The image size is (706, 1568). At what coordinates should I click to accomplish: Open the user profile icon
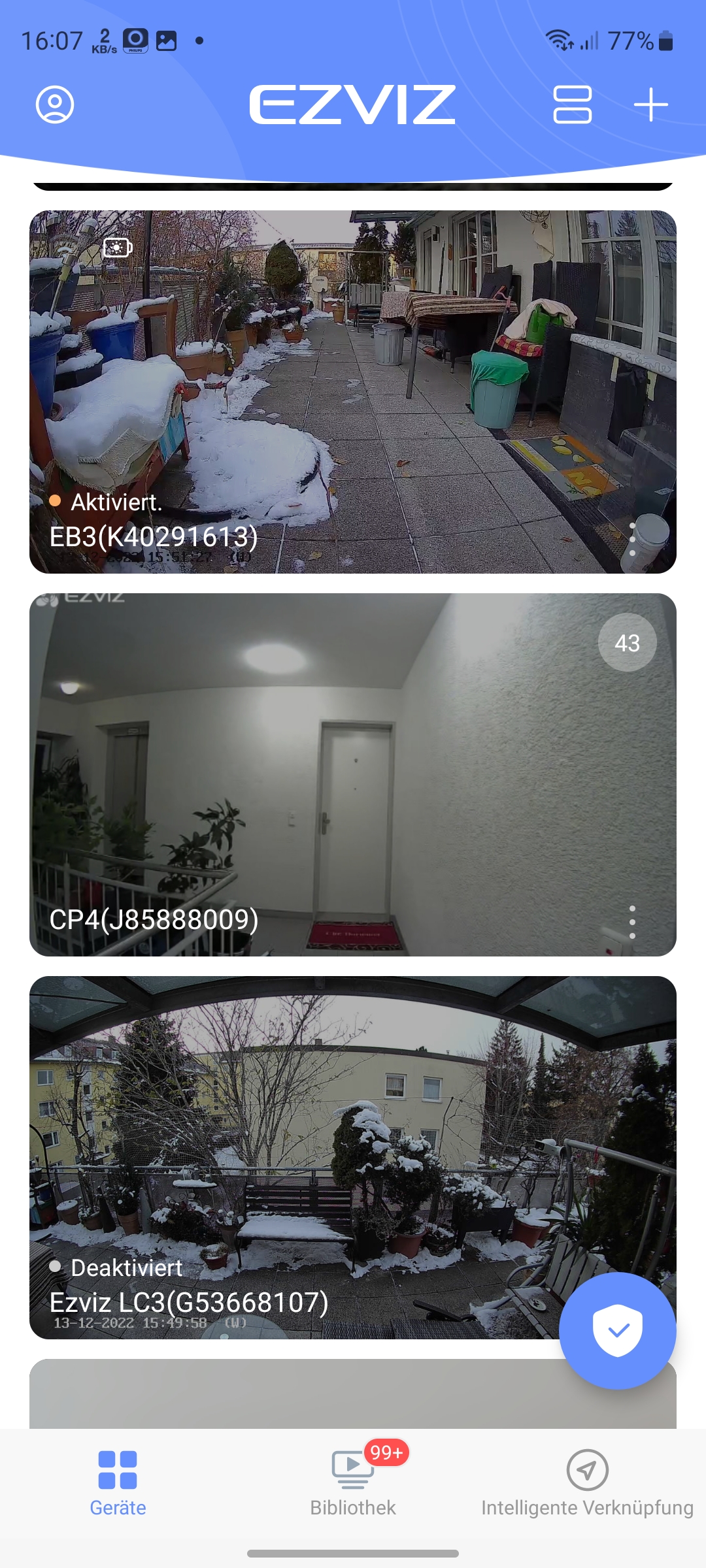click(x=55, y=105)
